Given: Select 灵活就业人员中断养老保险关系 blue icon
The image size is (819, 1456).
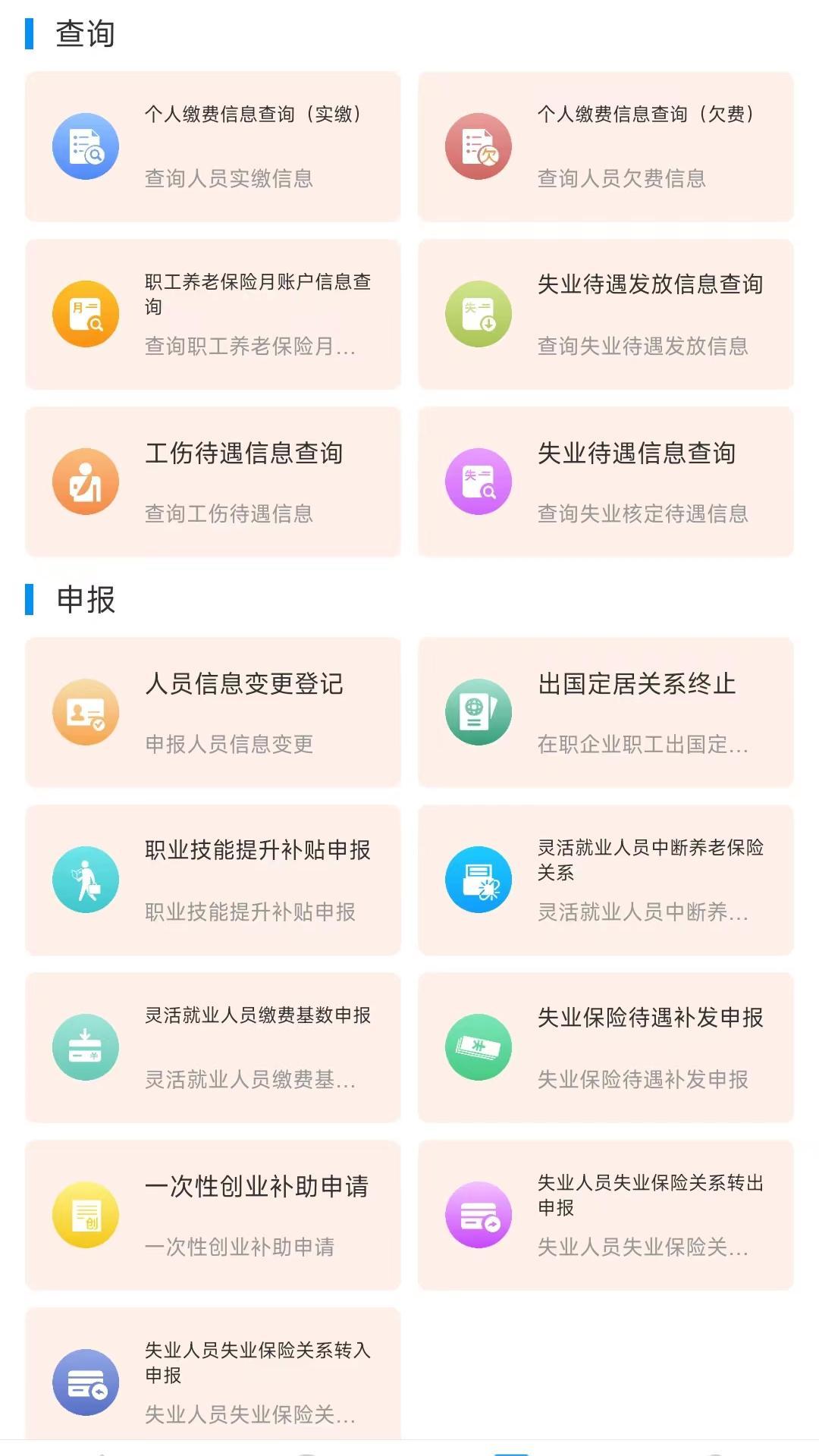Looking at the screenshot, I should click(479, 879).
